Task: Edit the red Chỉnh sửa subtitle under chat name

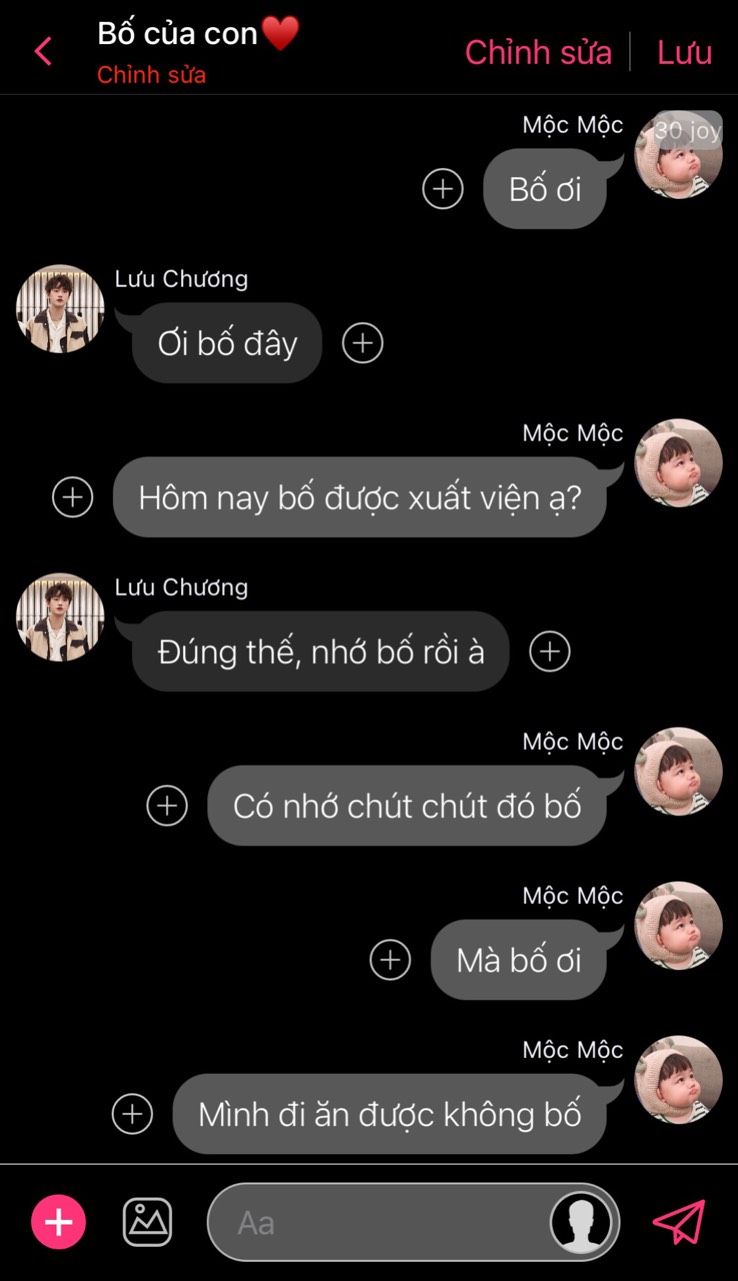Action: click(151, 75)
